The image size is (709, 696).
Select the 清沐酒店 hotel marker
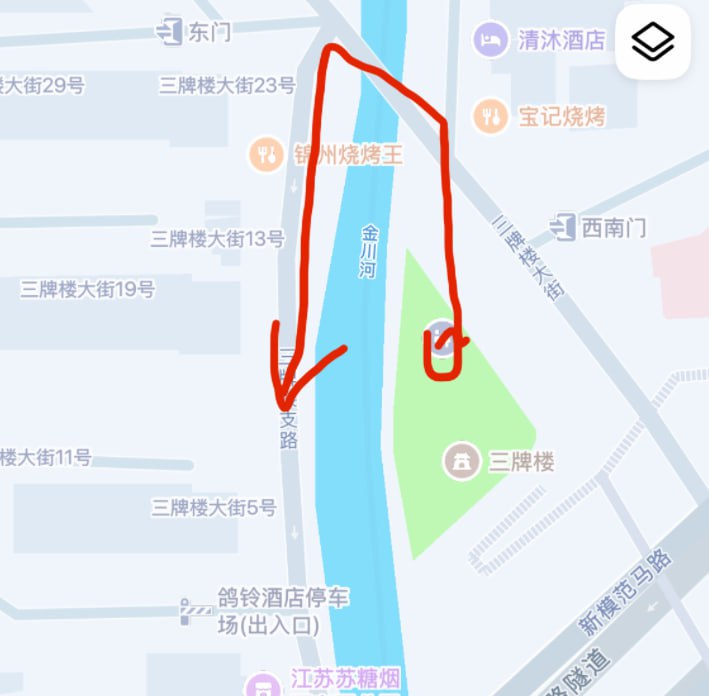[491, 39]
